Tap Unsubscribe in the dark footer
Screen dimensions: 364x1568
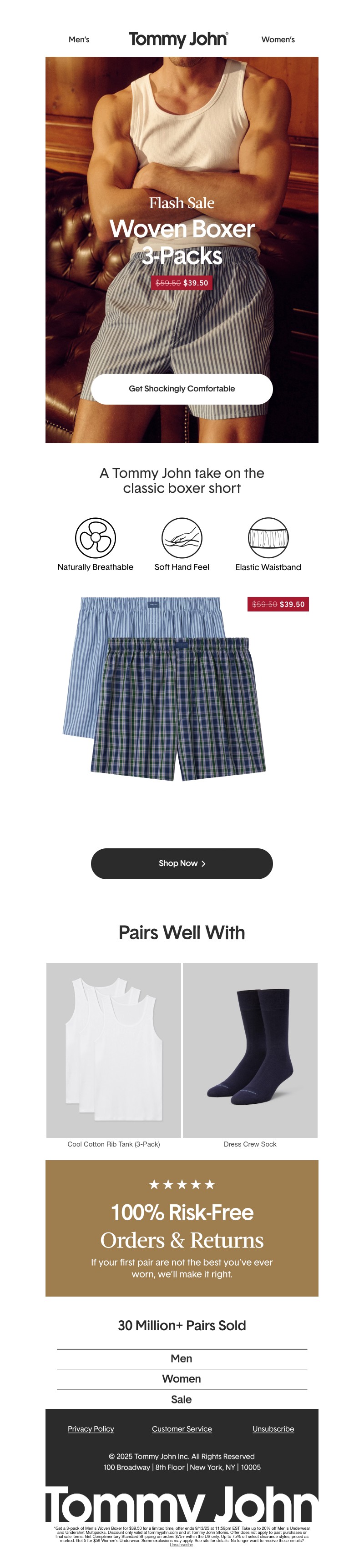click(x=273, y=1428)
